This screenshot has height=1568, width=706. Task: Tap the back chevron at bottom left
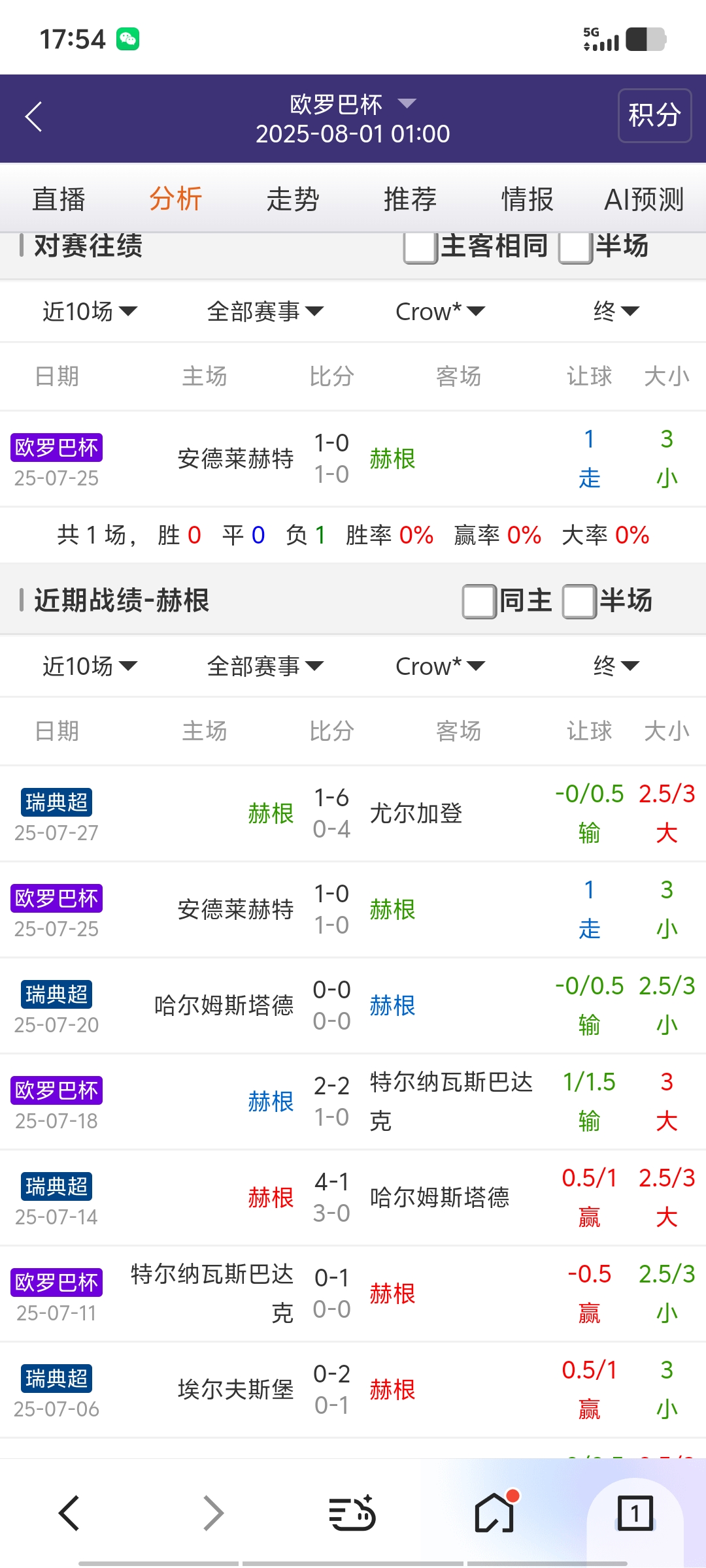click(71, 1514)
